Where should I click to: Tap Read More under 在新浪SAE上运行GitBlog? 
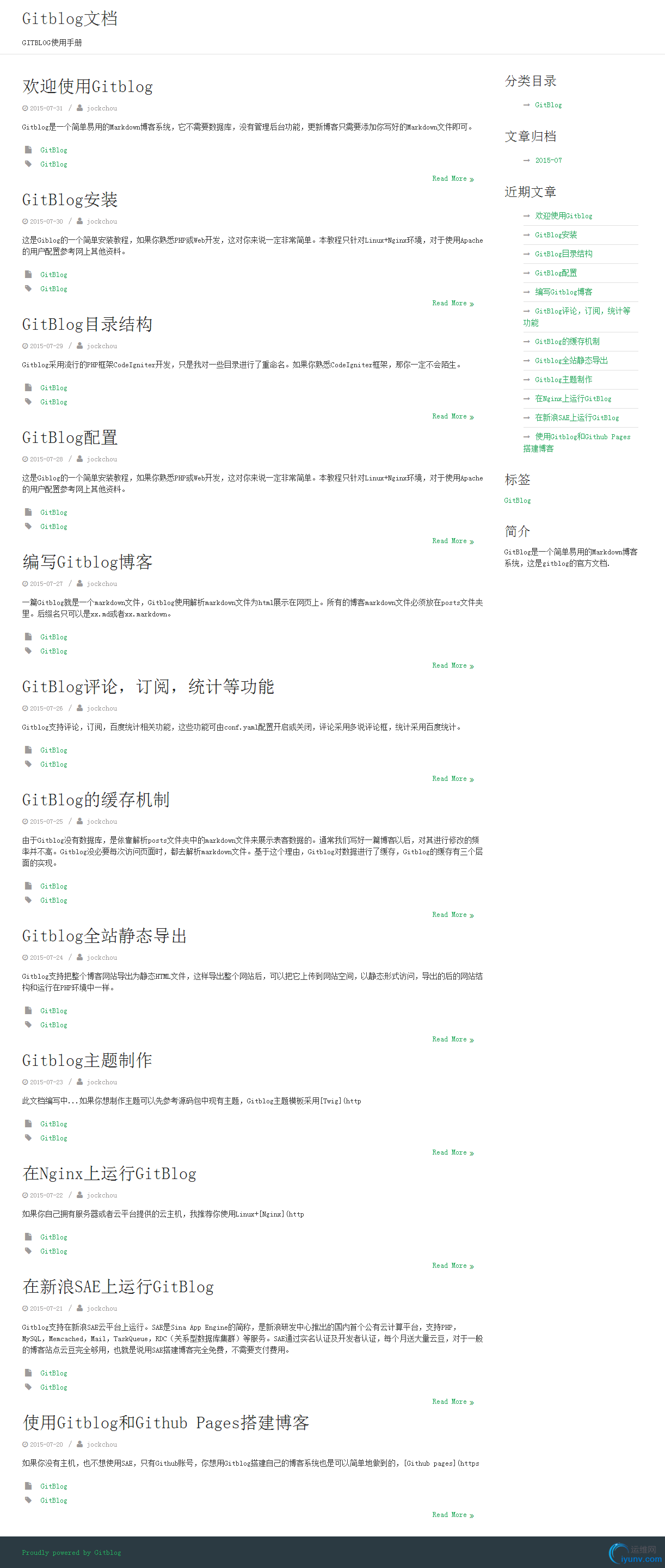452,1401
